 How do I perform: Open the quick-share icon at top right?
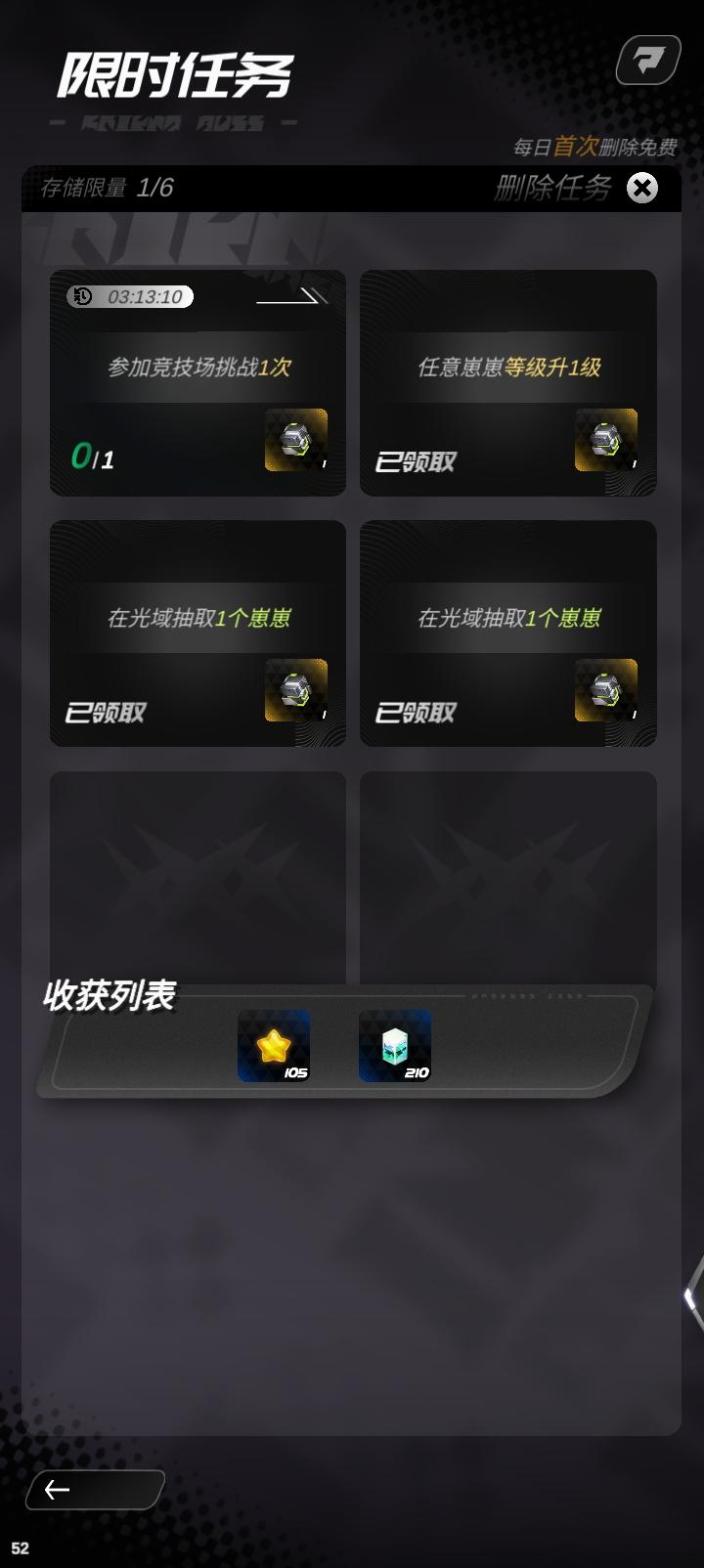(646, 61)
